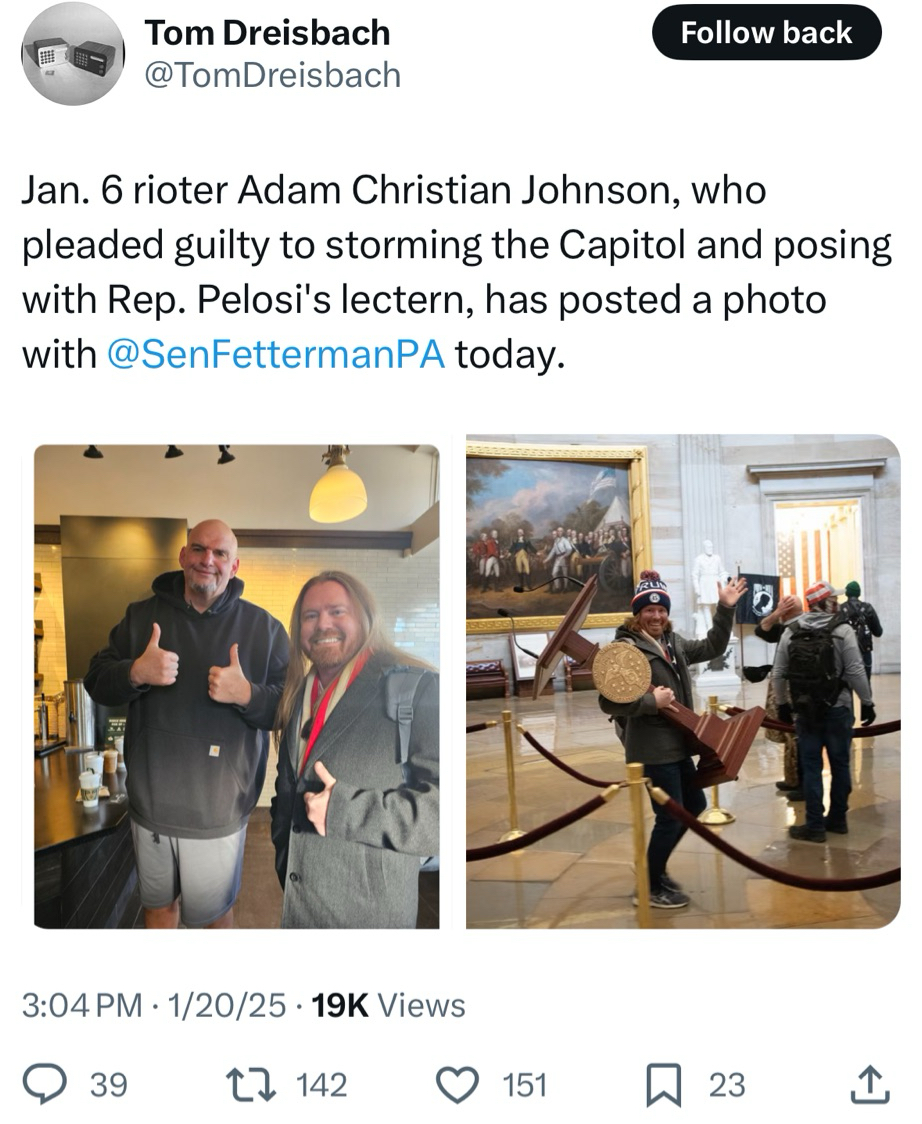This screenshot has width=922, height=1124.
Task: Share this tweet
Action: 868,1084
